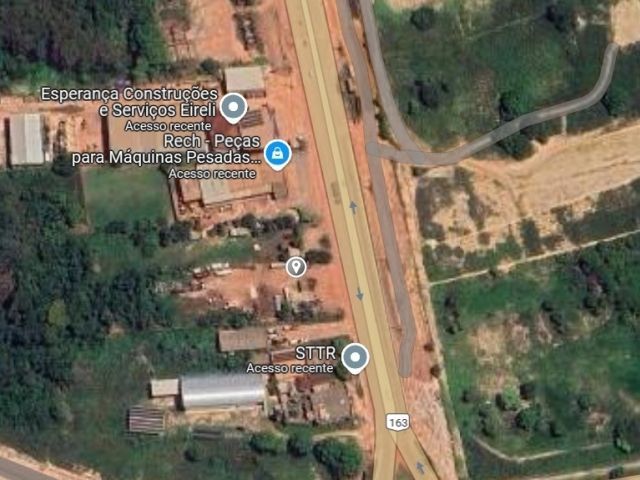This screenshot has width=640, height=480.
Task: Select the Rech Peças para Máquinas Pesadas pin
Action: coord(277,154)
